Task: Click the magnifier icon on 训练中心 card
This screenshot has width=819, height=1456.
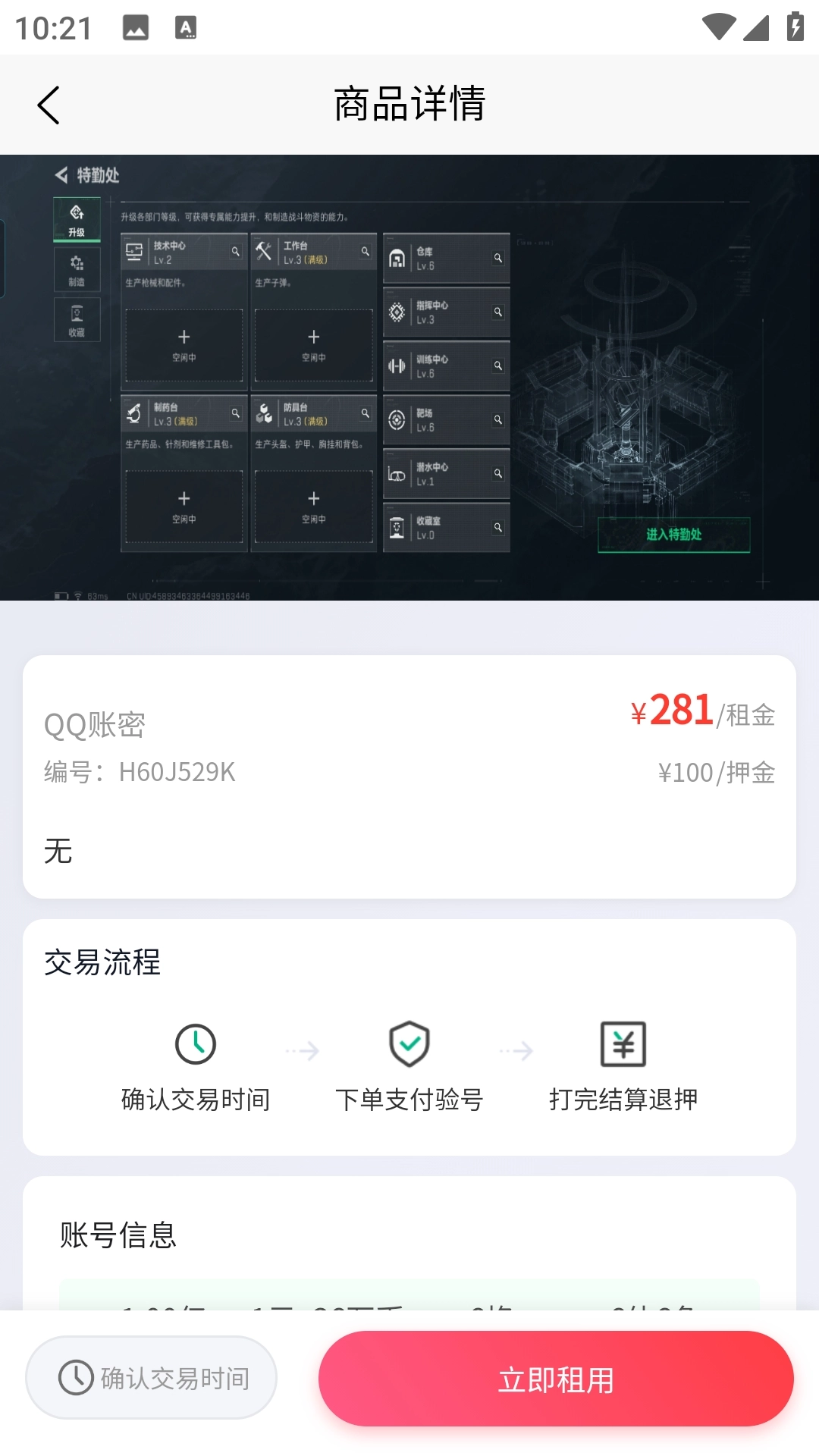Action: pyautogui.click(x=497, y=366)
